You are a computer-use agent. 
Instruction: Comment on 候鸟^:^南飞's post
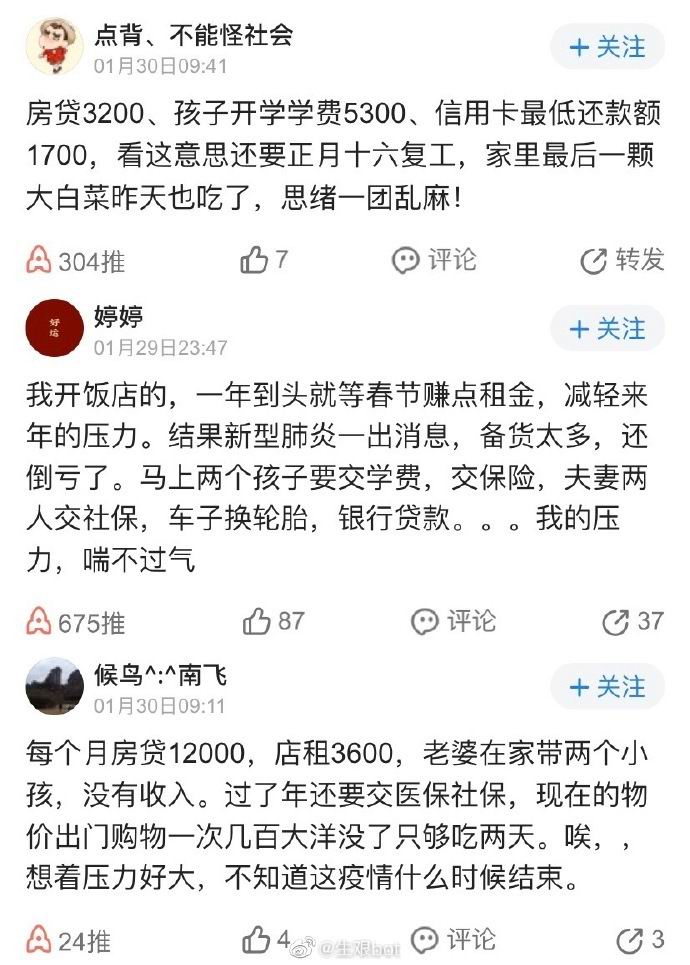click(x=453, y=940)
